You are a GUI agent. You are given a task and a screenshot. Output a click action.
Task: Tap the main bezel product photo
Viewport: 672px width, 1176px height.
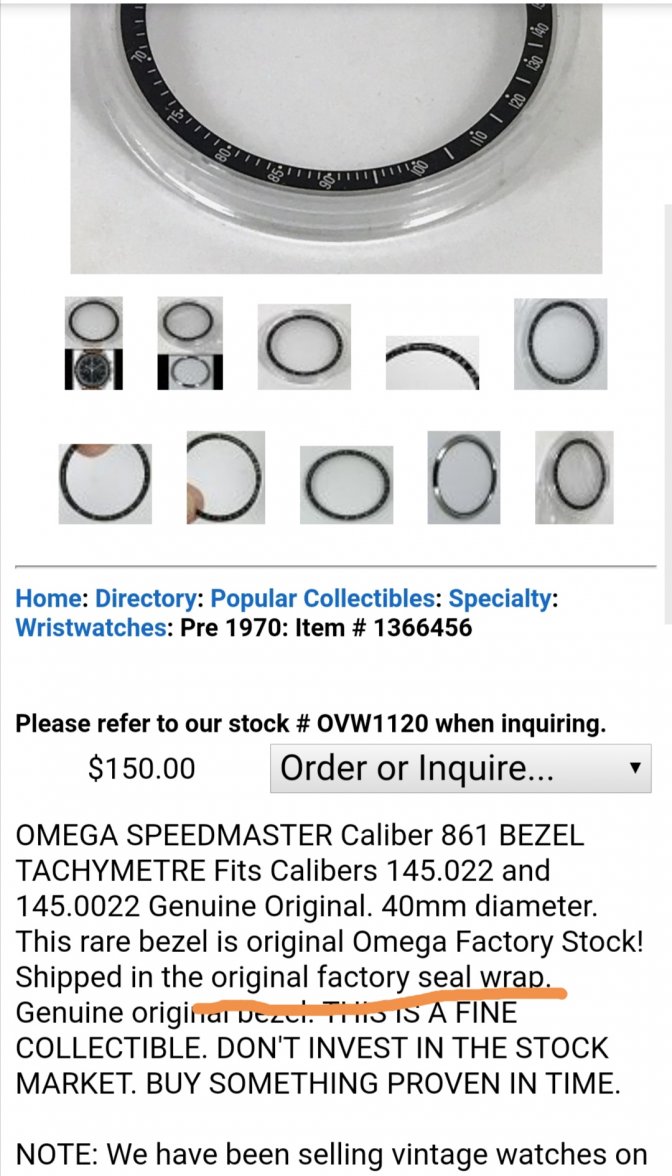pos(336,137)
